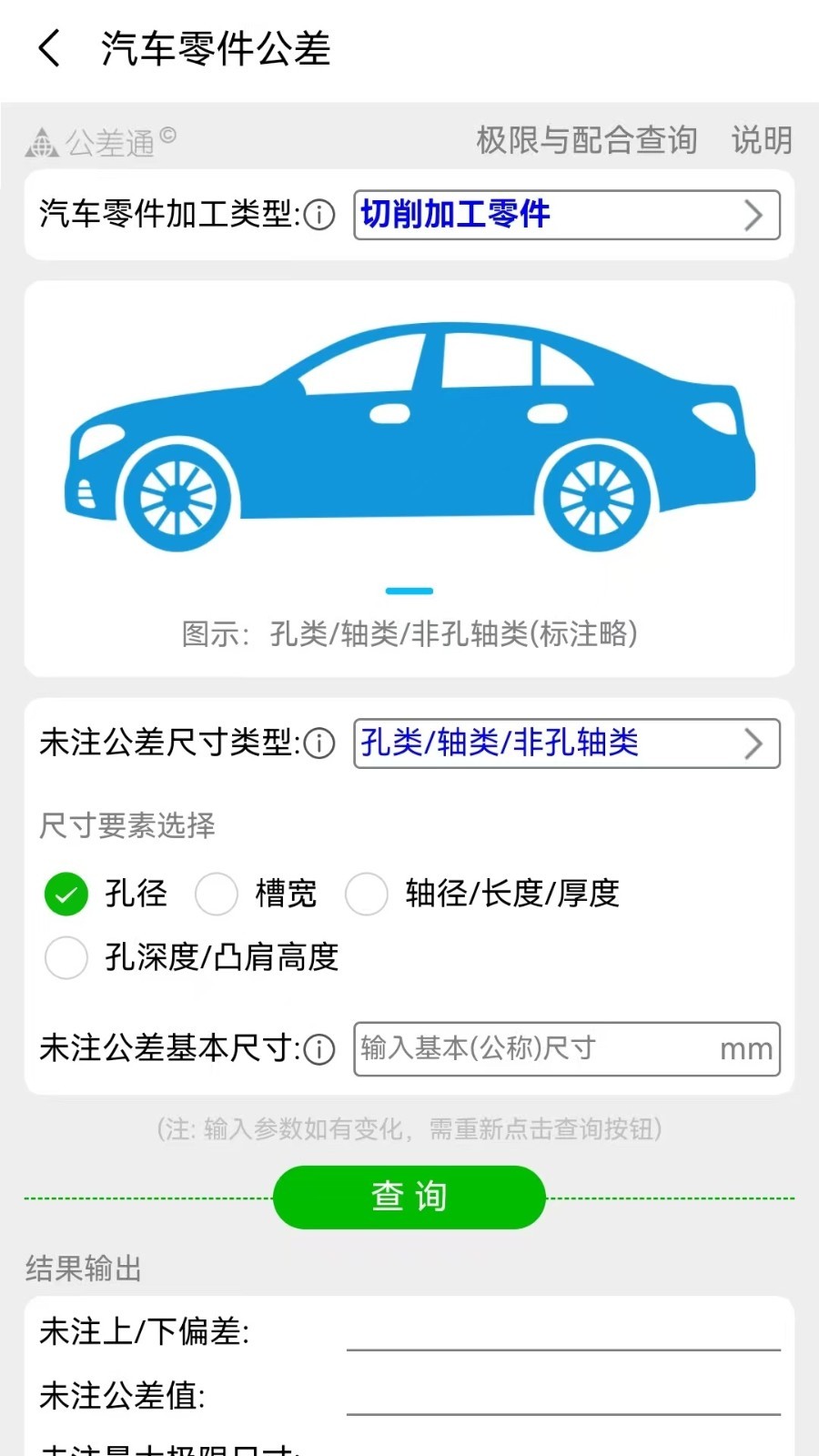Go back from 汽车零件公差 page
This screenshot has width=819, height=1456.
point(50,48)
